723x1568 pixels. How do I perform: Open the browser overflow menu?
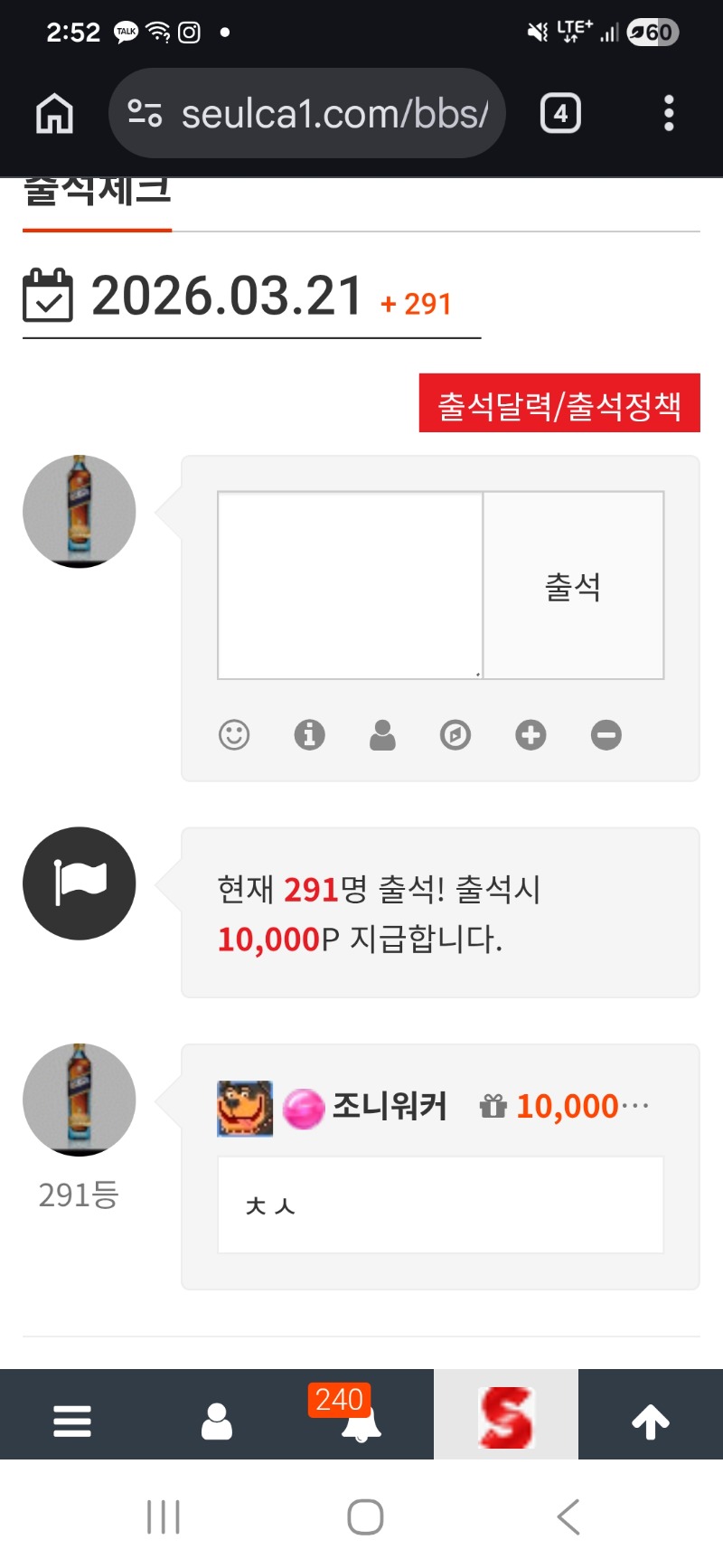(669, 114)
